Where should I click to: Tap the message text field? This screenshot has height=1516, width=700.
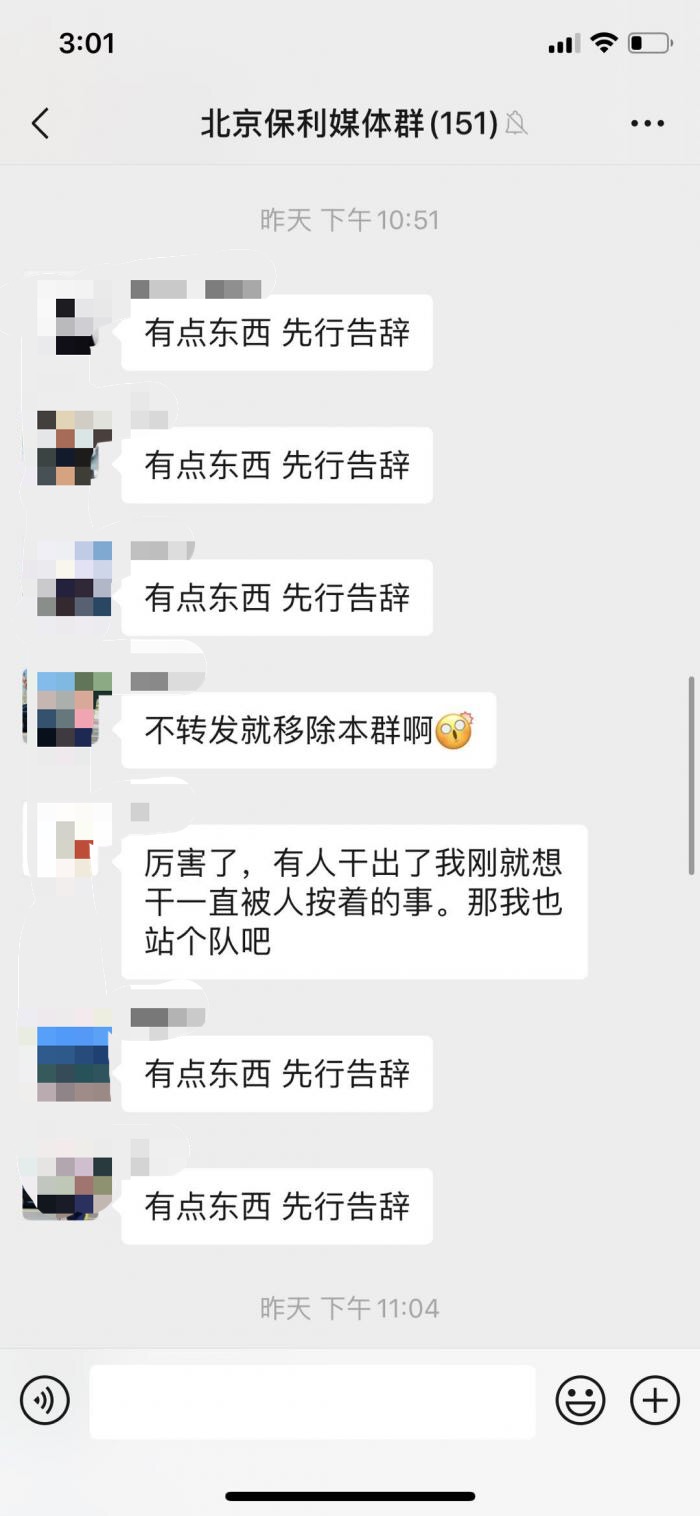312,1401
